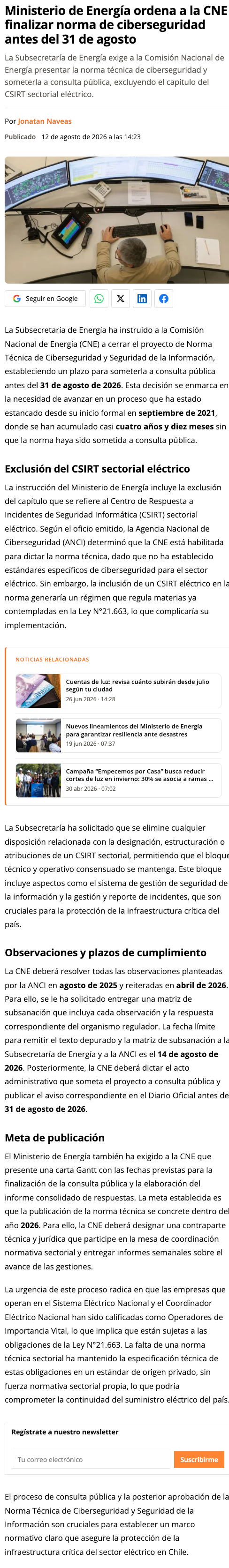Open the main article photo
Viewport: 229px width, 1568px height.
click(x=117, y=220)
